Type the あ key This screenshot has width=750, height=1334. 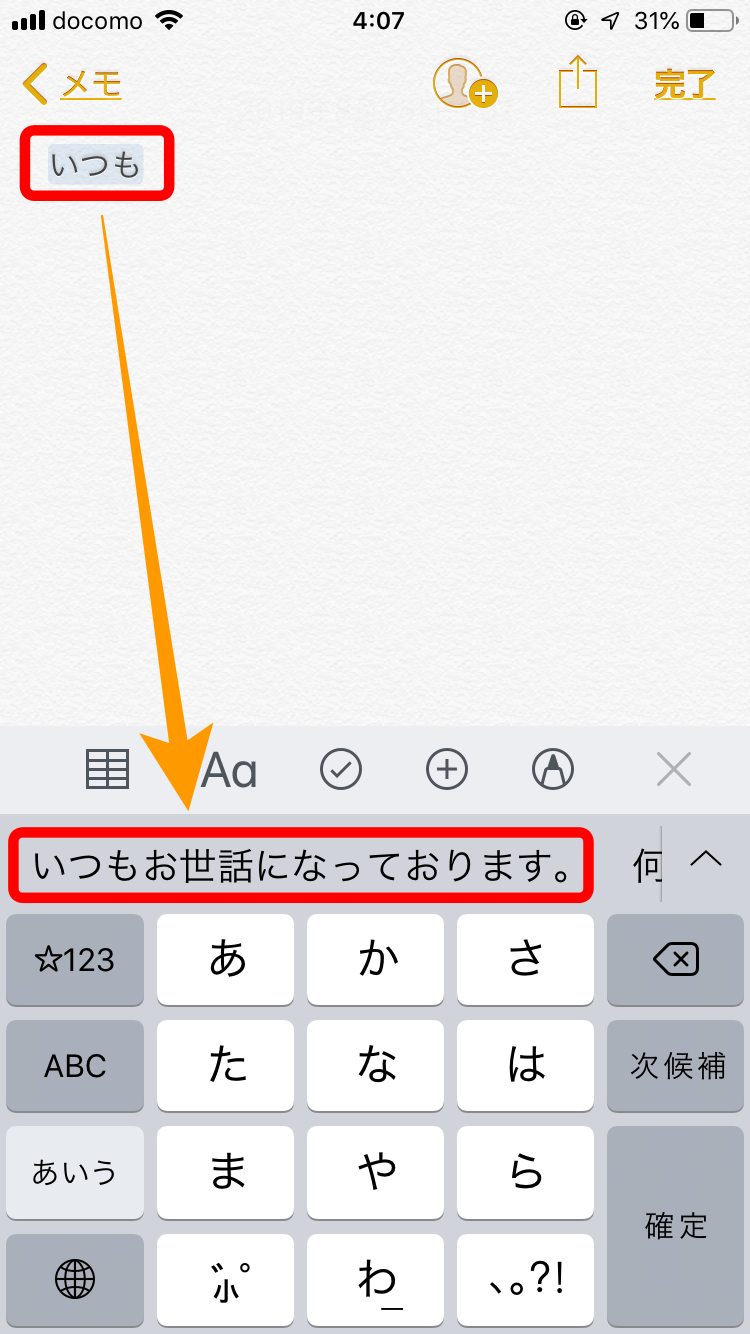227,961
